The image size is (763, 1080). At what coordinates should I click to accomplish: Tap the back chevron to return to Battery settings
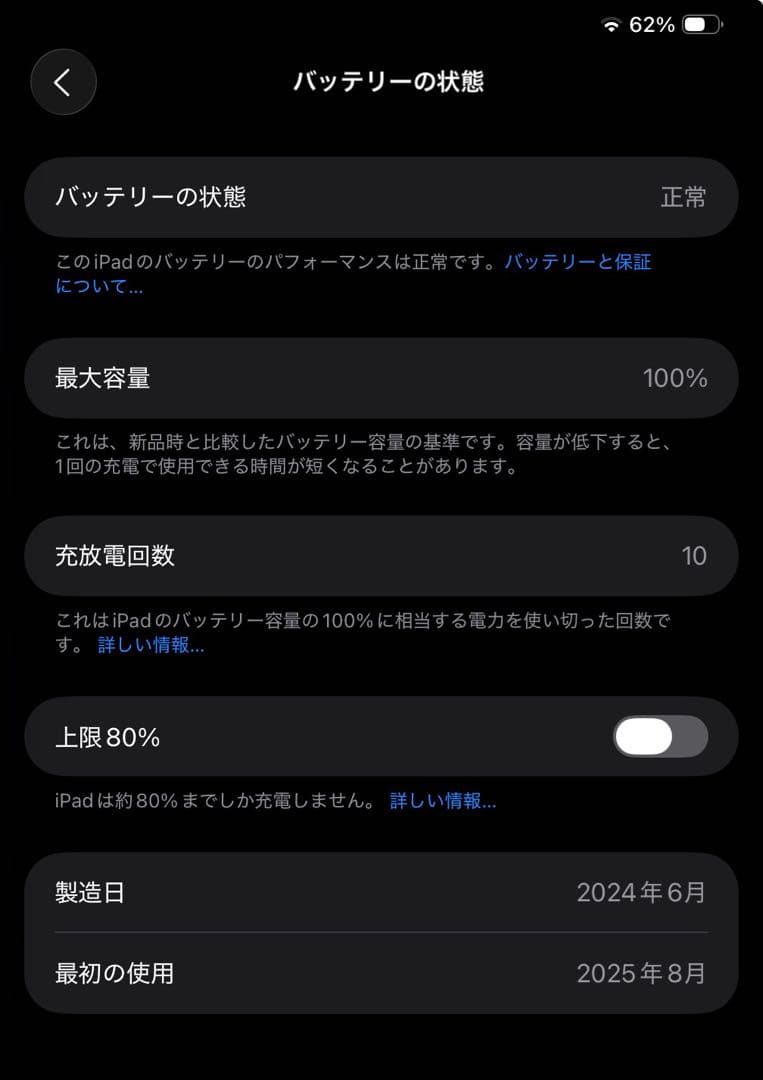tap(63, 82)
